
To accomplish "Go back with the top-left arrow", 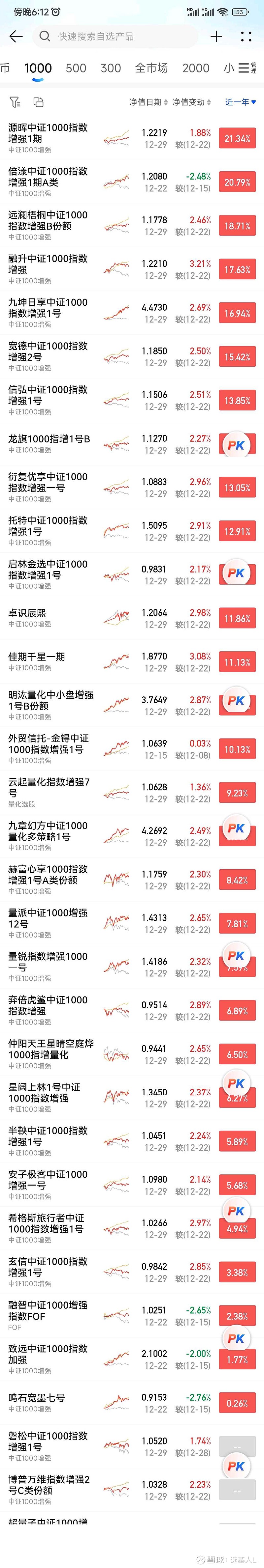I will [16, 37].
